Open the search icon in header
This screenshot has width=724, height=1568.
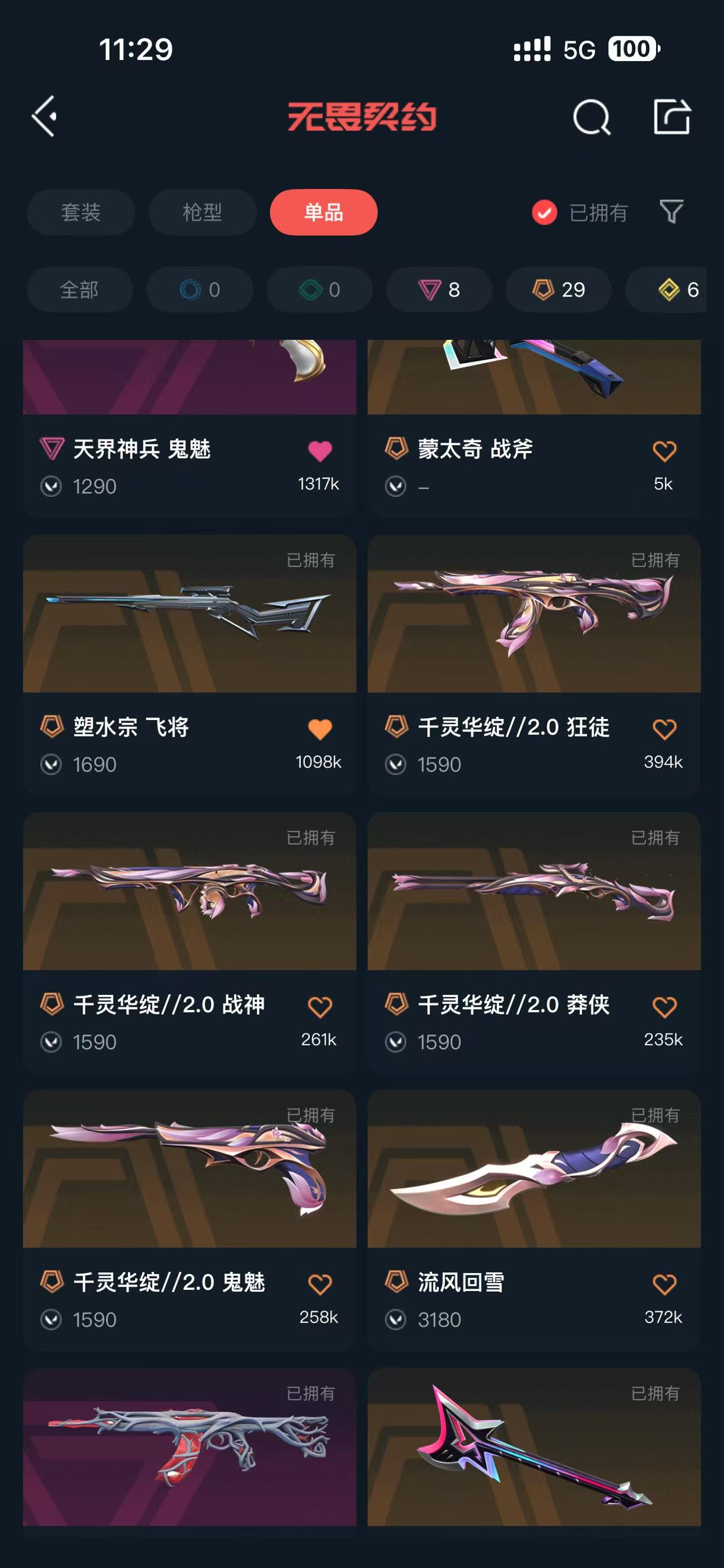pyautogui.click(x=591, y=116)
